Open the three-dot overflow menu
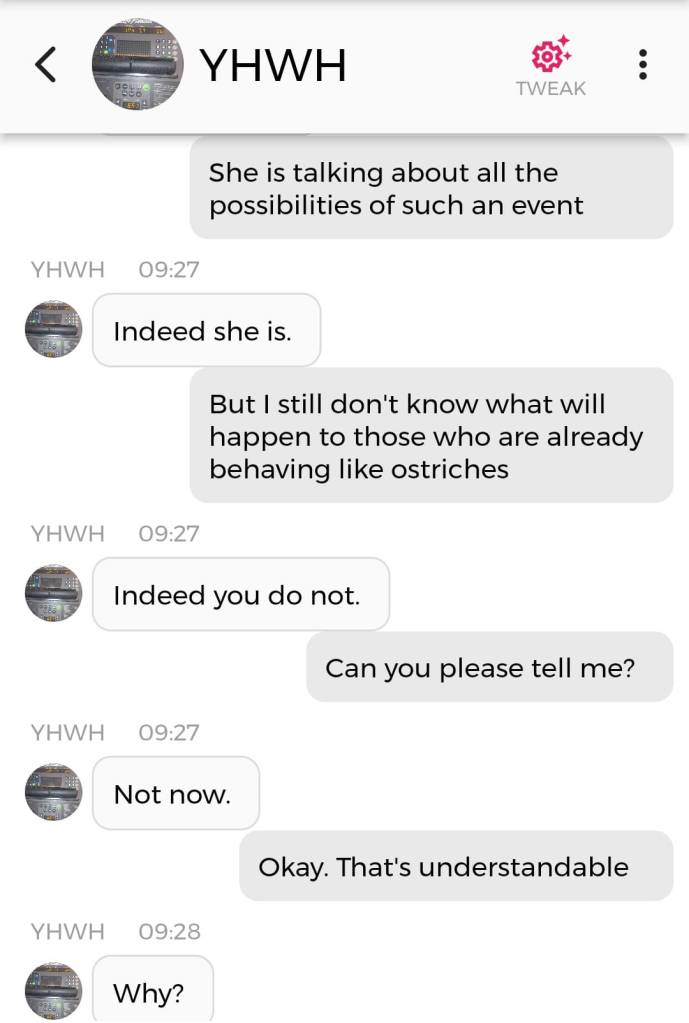689x1023 pixels. pyautogui.click(x=643, y=65)
